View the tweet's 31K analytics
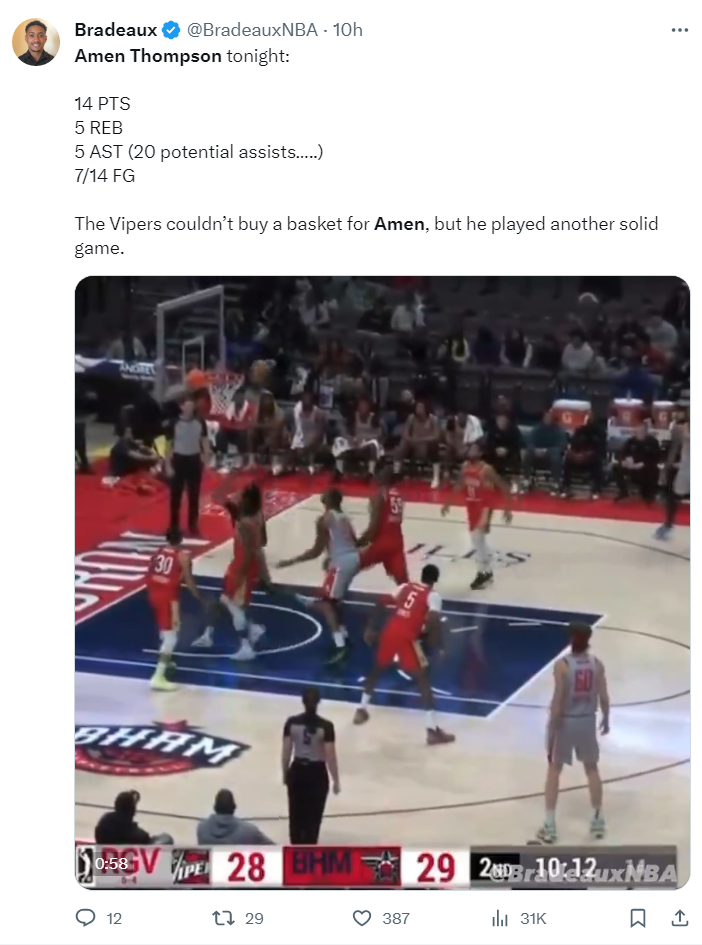The image size is (702, 945). click(x=501, y=917)
